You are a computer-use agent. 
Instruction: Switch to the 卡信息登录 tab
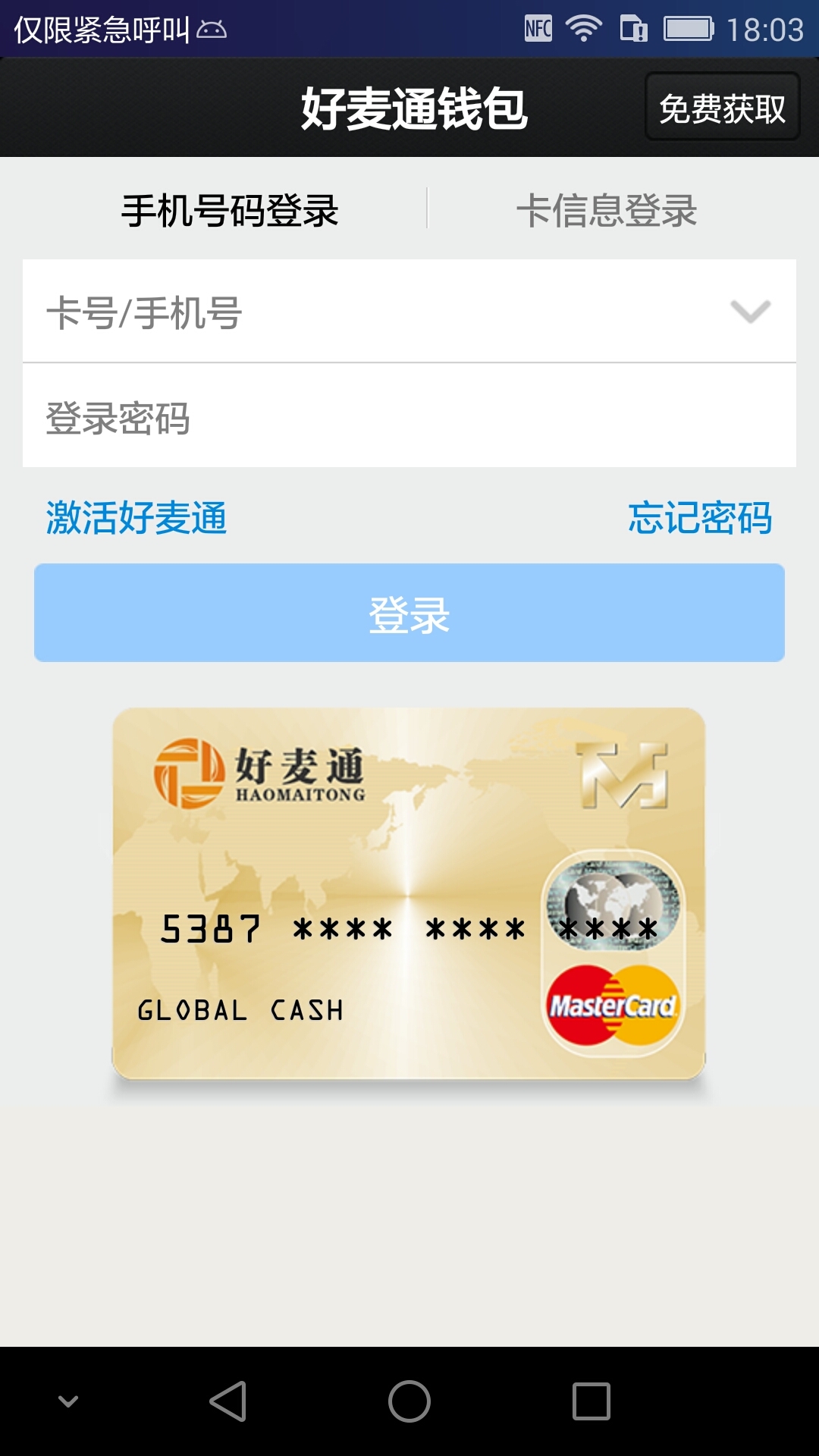(607, 210)
